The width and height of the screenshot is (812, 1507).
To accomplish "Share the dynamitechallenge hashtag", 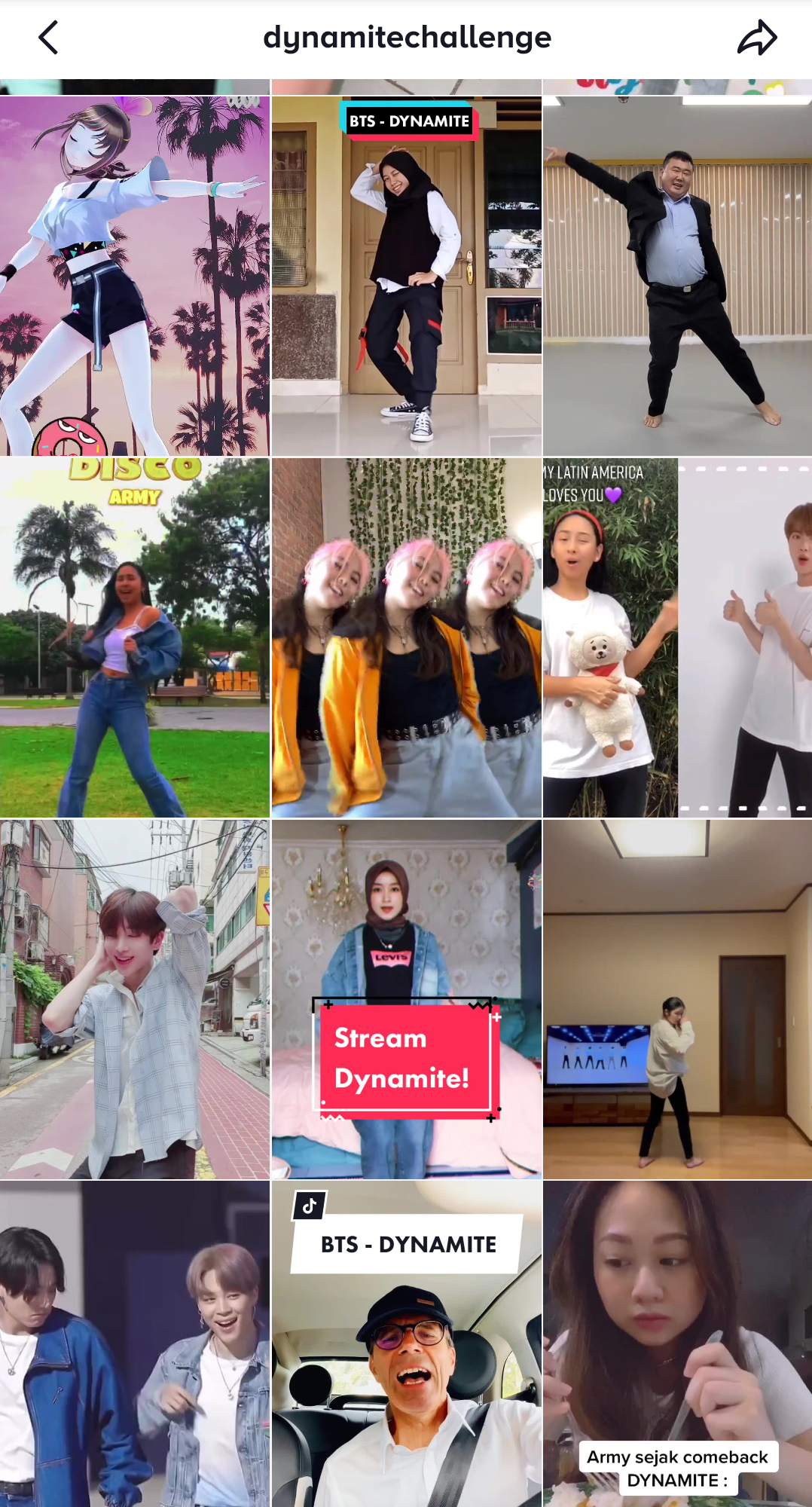I will pyautogui.click(x=756, y=38).
